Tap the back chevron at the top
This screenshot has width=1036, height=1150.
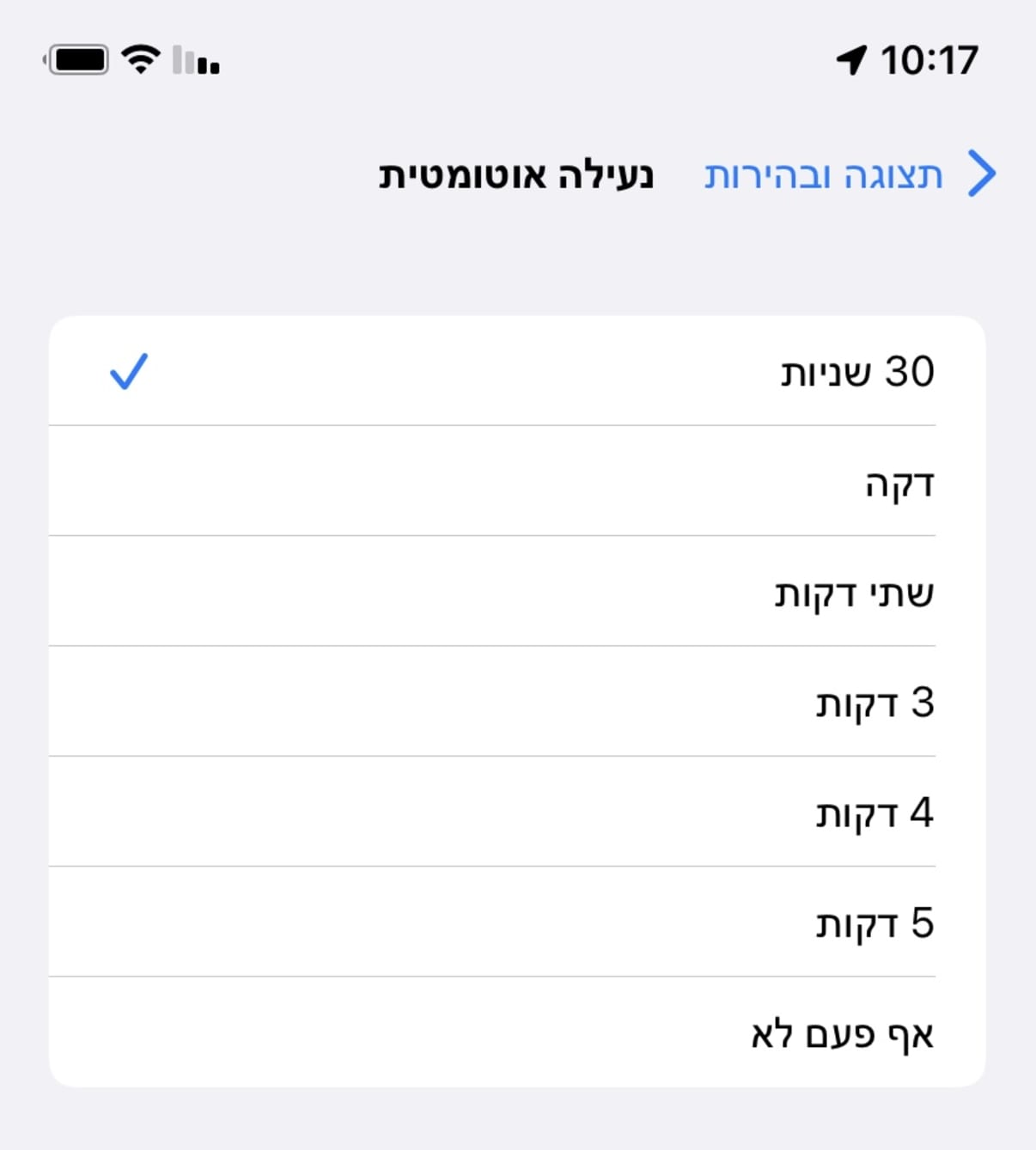point(982,173)
